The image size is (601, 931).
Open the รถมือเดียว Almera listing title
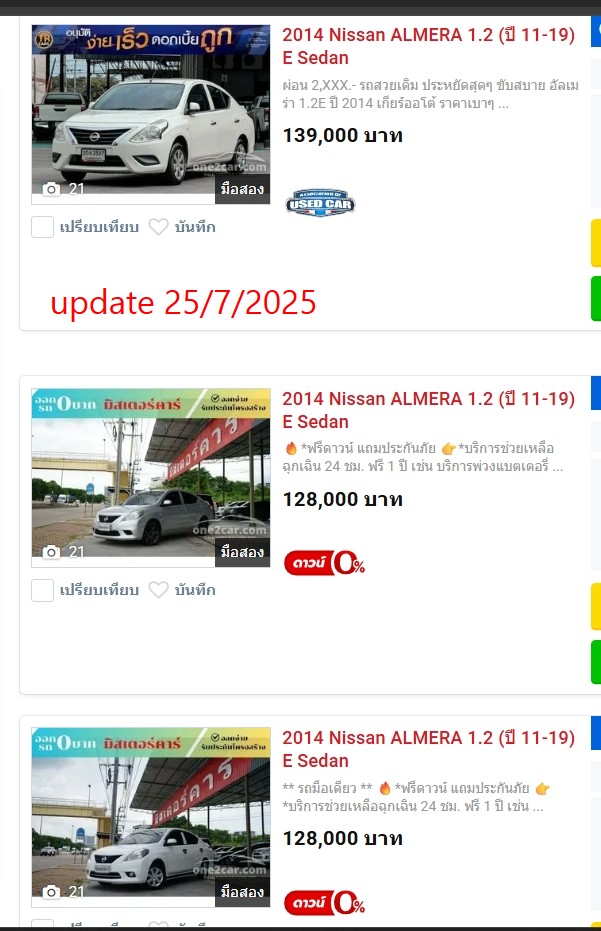point(428,749)
